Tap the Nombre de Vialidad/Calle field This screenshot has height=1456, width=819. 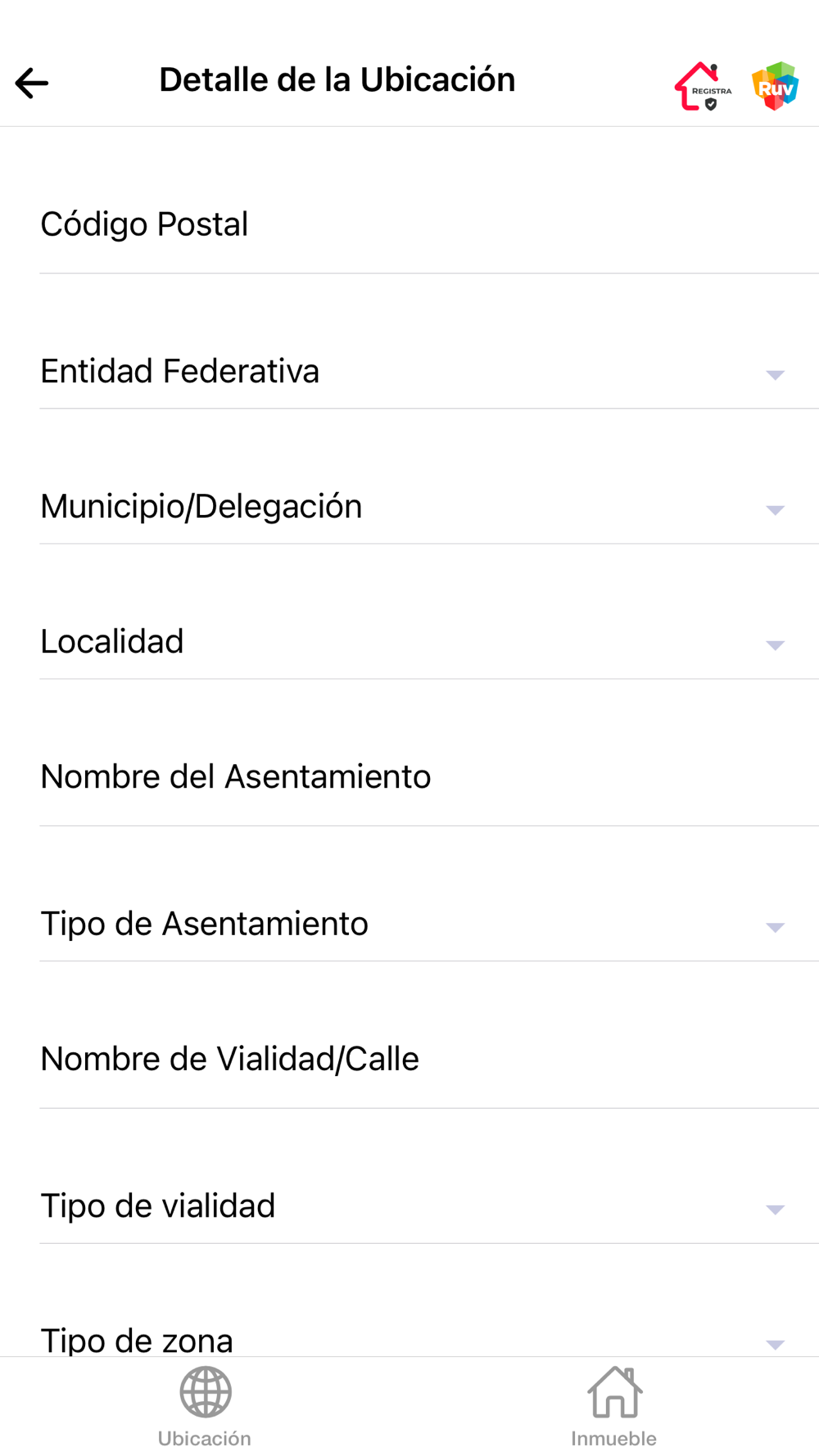409,1060
